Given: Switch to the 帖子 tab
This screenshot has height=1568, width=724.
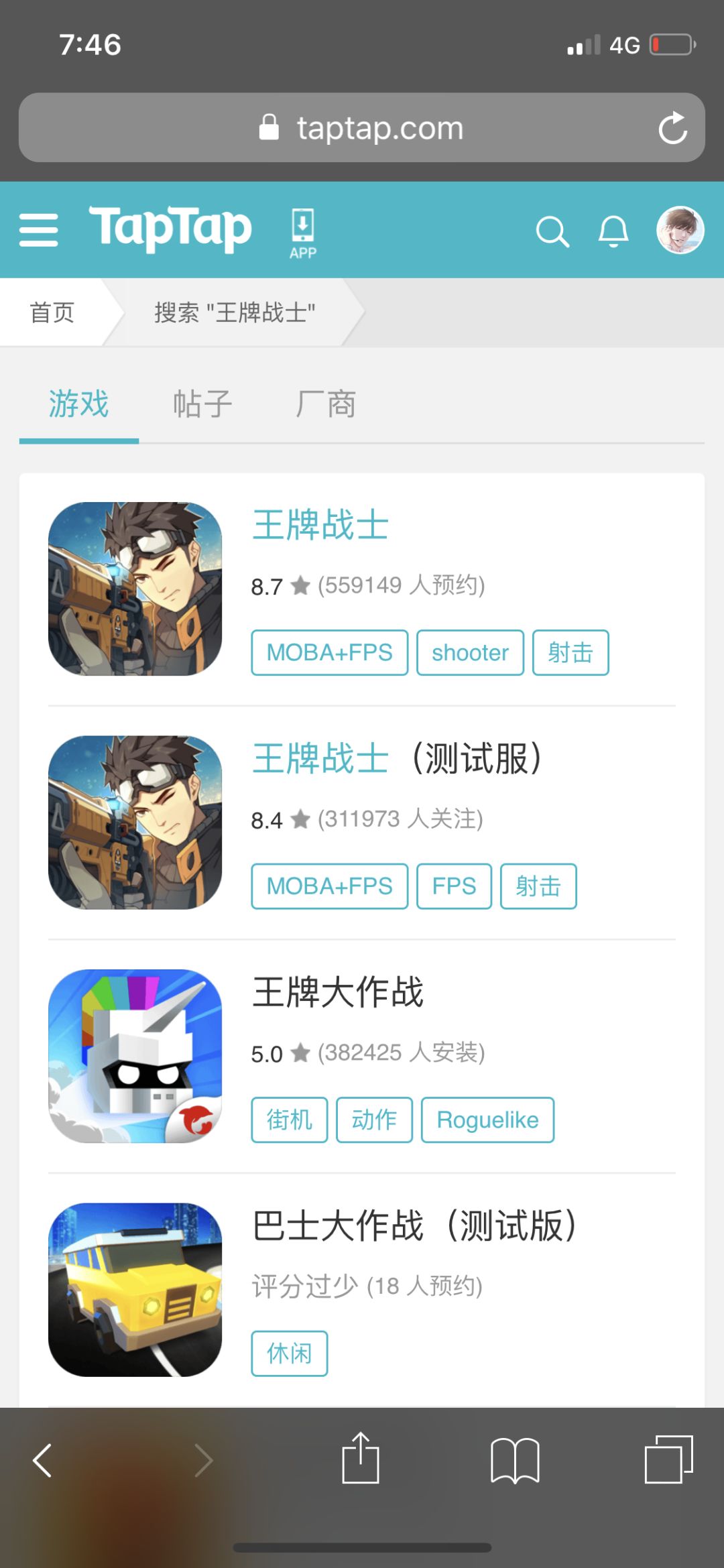Looking at the screenshot, I should [203, 404].
